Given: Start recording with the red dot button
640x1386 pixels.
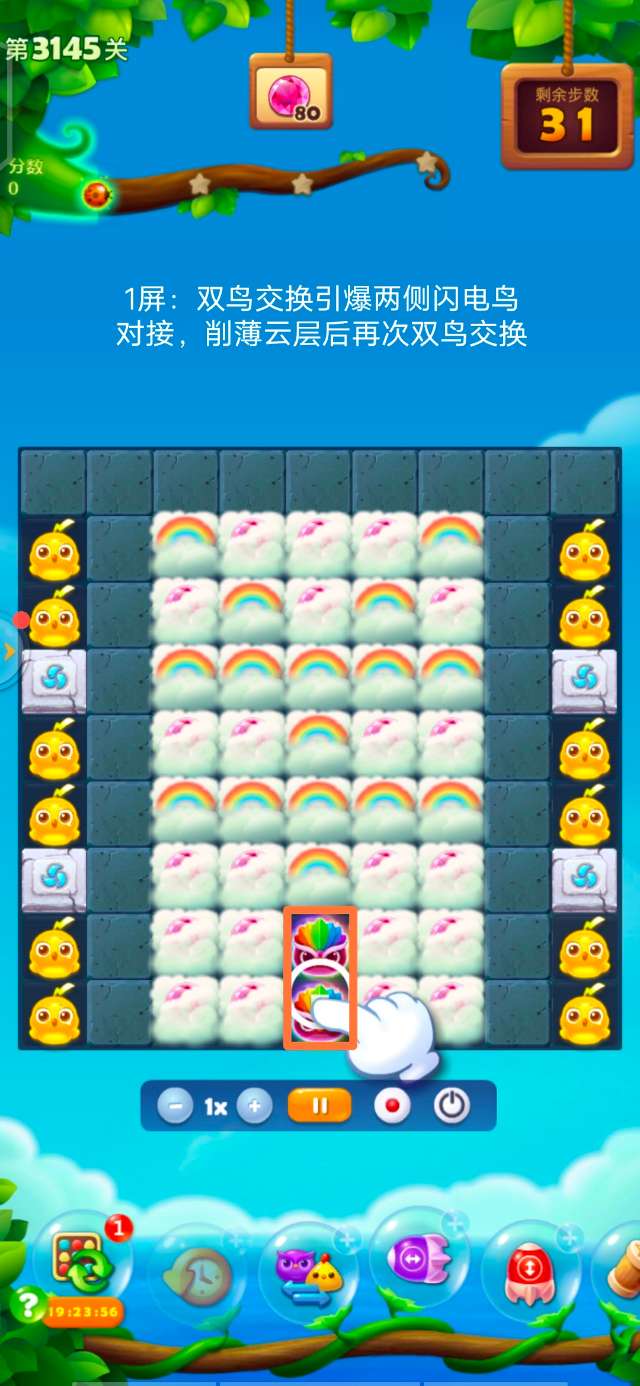Looking at the screenshot, I should coord(392,1107).
